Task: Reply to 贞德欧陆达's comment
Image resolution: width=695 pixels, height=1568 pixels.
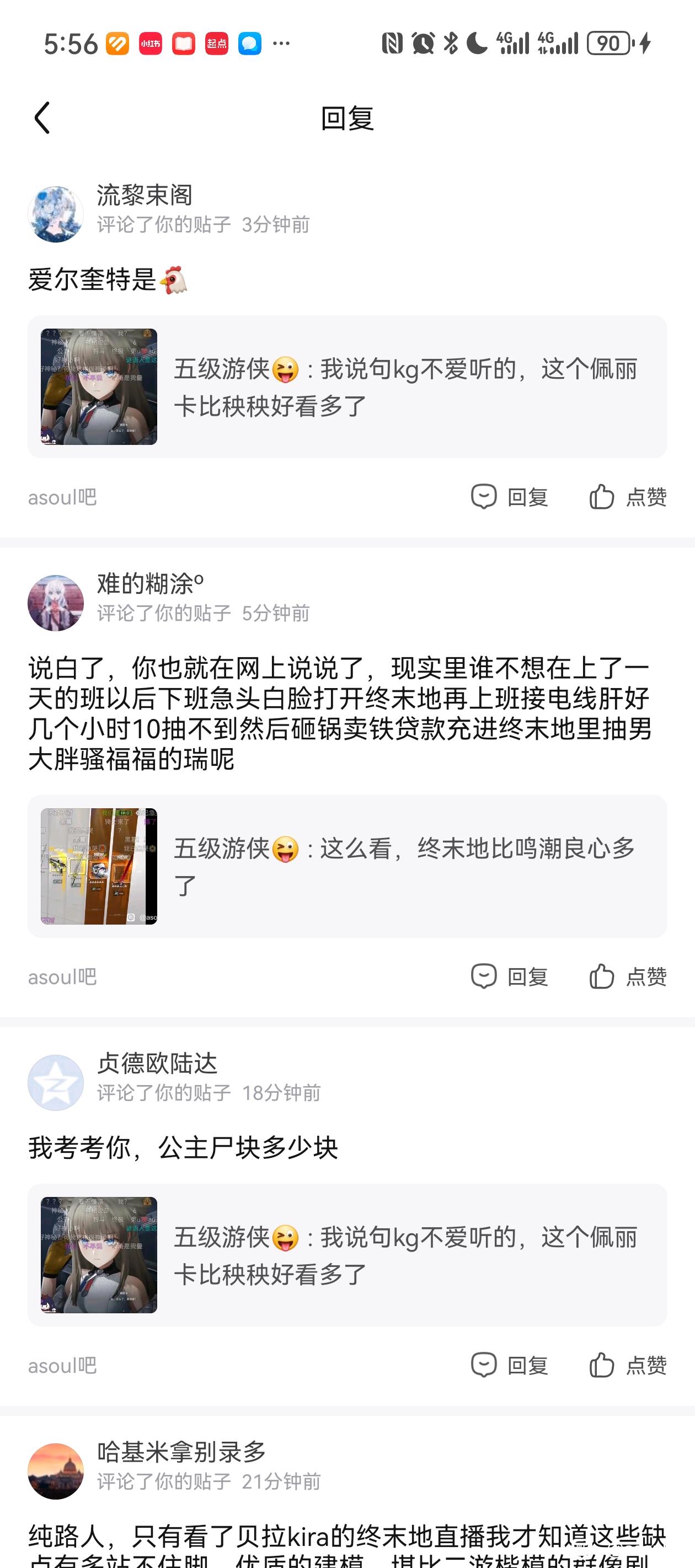Action: tap(510, 1365)
